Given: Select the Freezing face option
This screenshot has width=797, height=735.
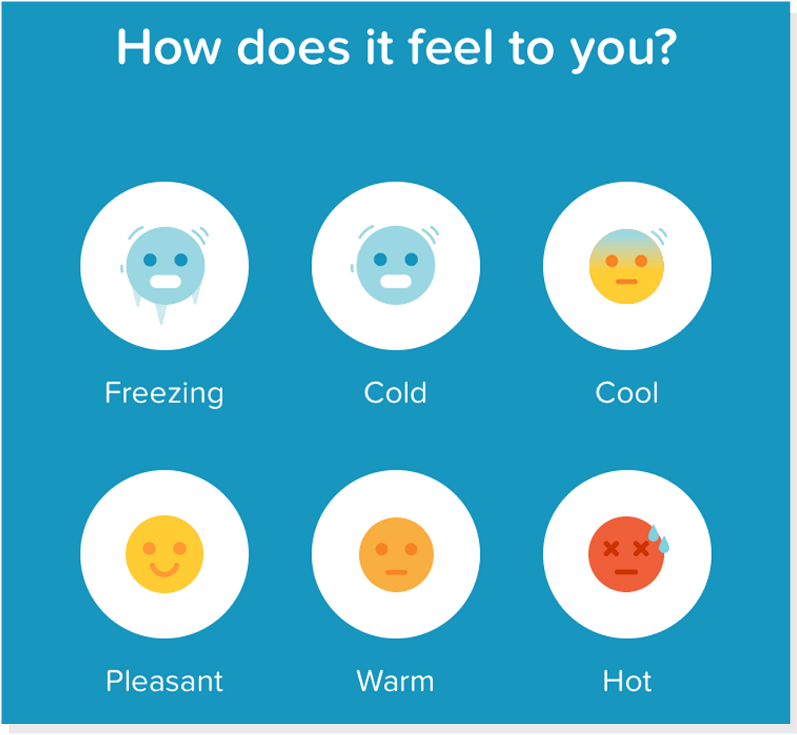Looking at the screenshot, I should tap(164, 266).
